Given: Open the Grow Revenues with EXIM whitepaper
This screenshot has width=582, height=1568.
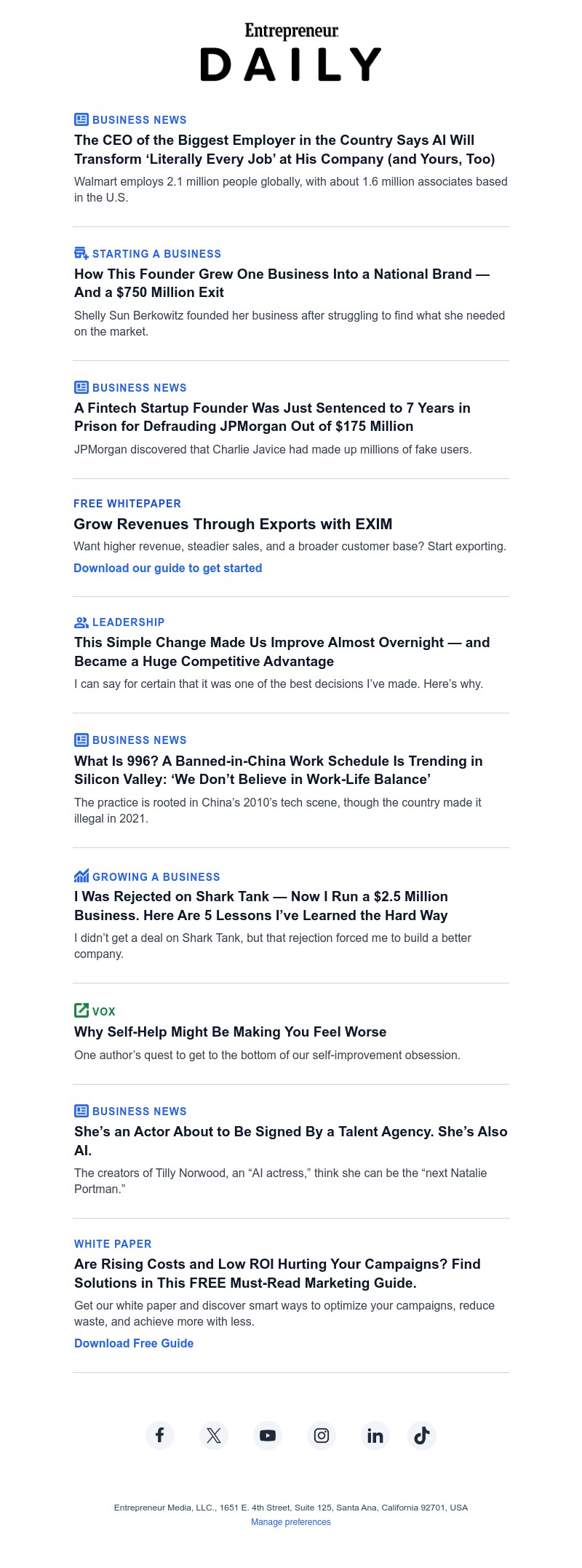Looking at the screenshot, I should 233,524.
